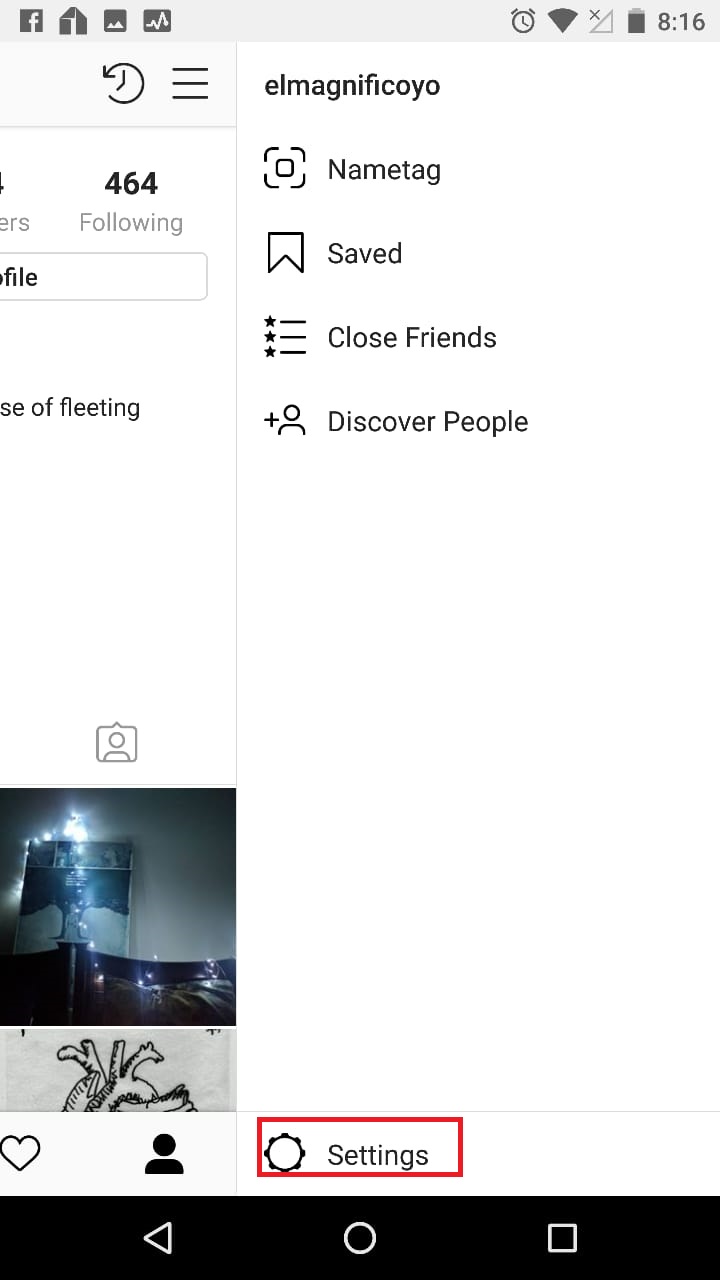This screenshot has height=1280, width=720.
Task: Switch to the tagged photos tab
Action: (117, 743)
